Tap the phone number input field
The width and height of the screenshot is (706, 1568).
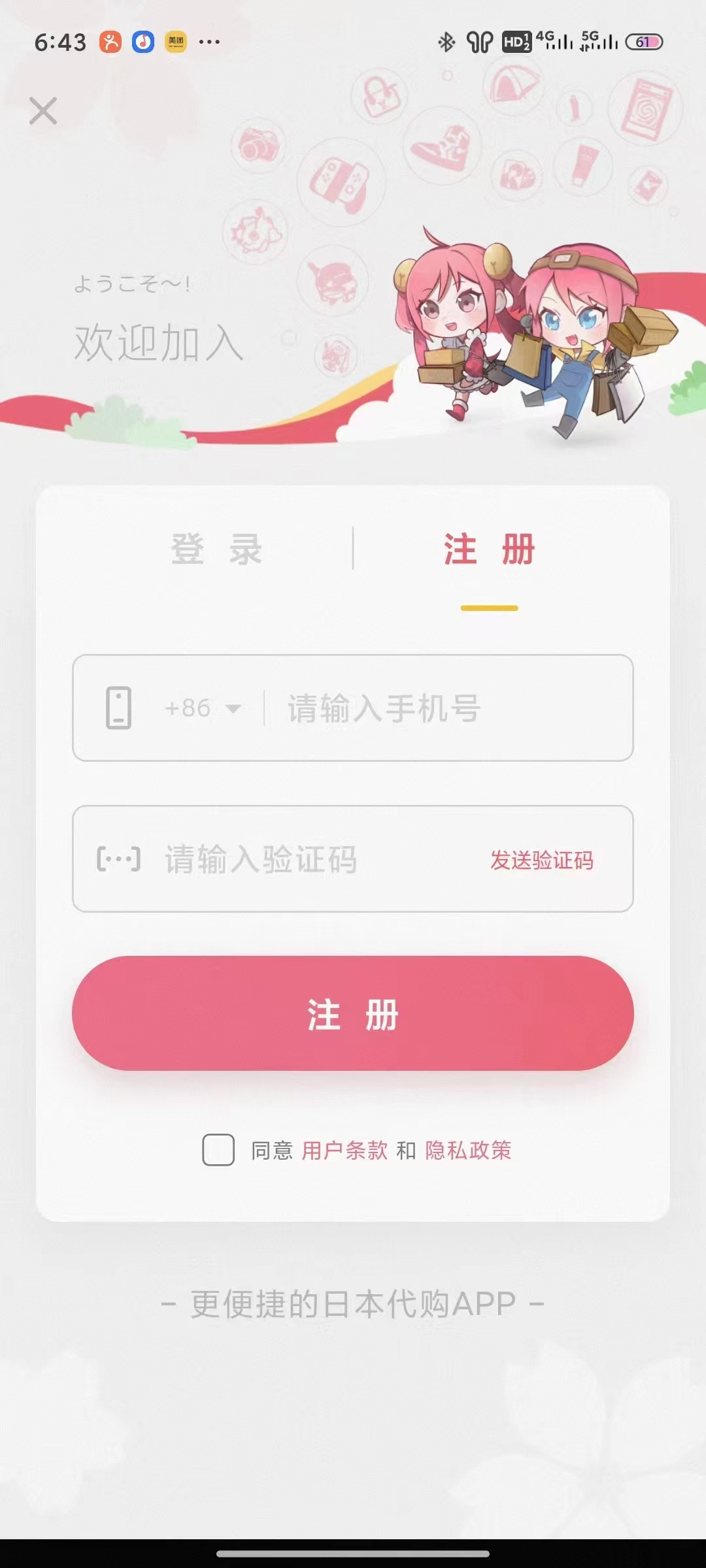(445, 708)
